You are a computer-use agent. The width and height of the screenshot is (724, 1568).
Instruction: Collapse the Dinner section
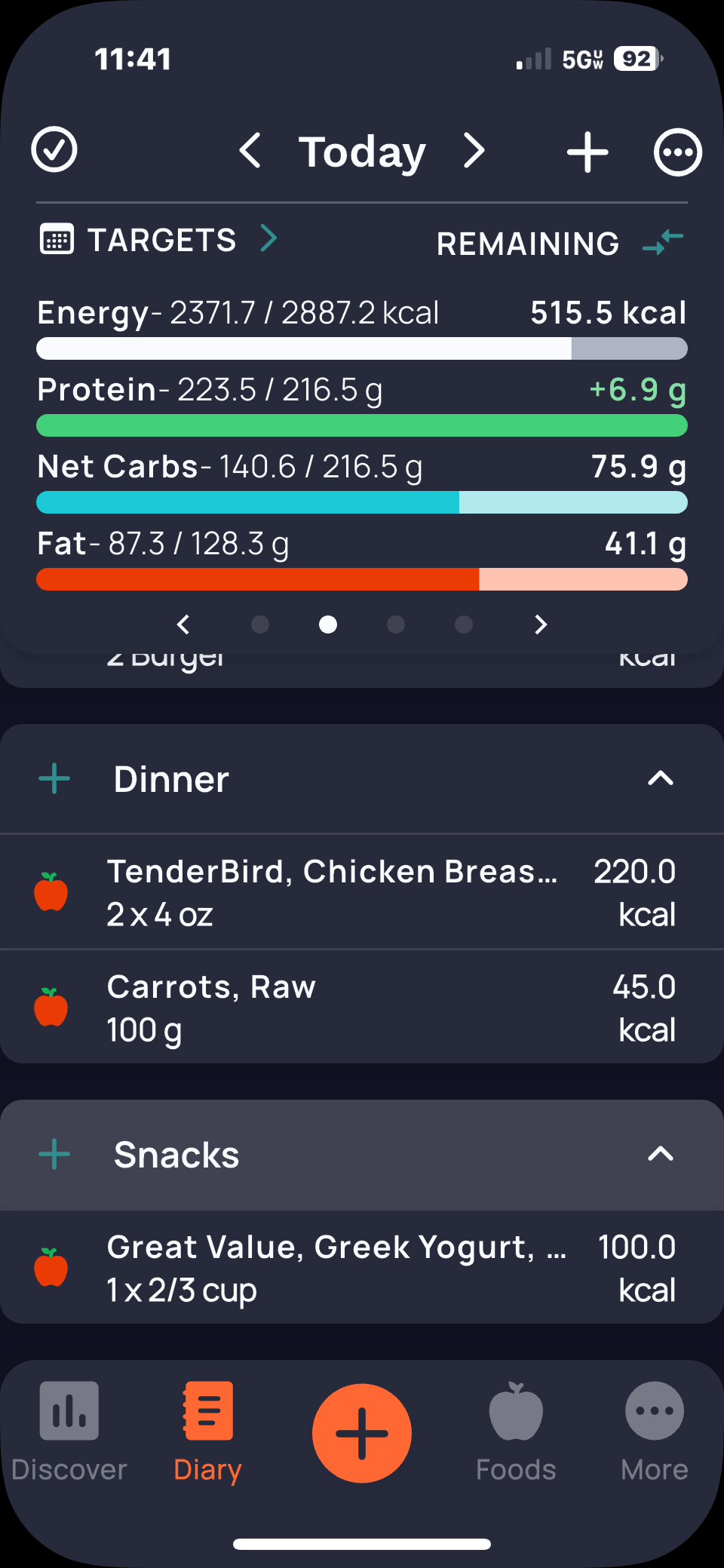tap(660, 778)
